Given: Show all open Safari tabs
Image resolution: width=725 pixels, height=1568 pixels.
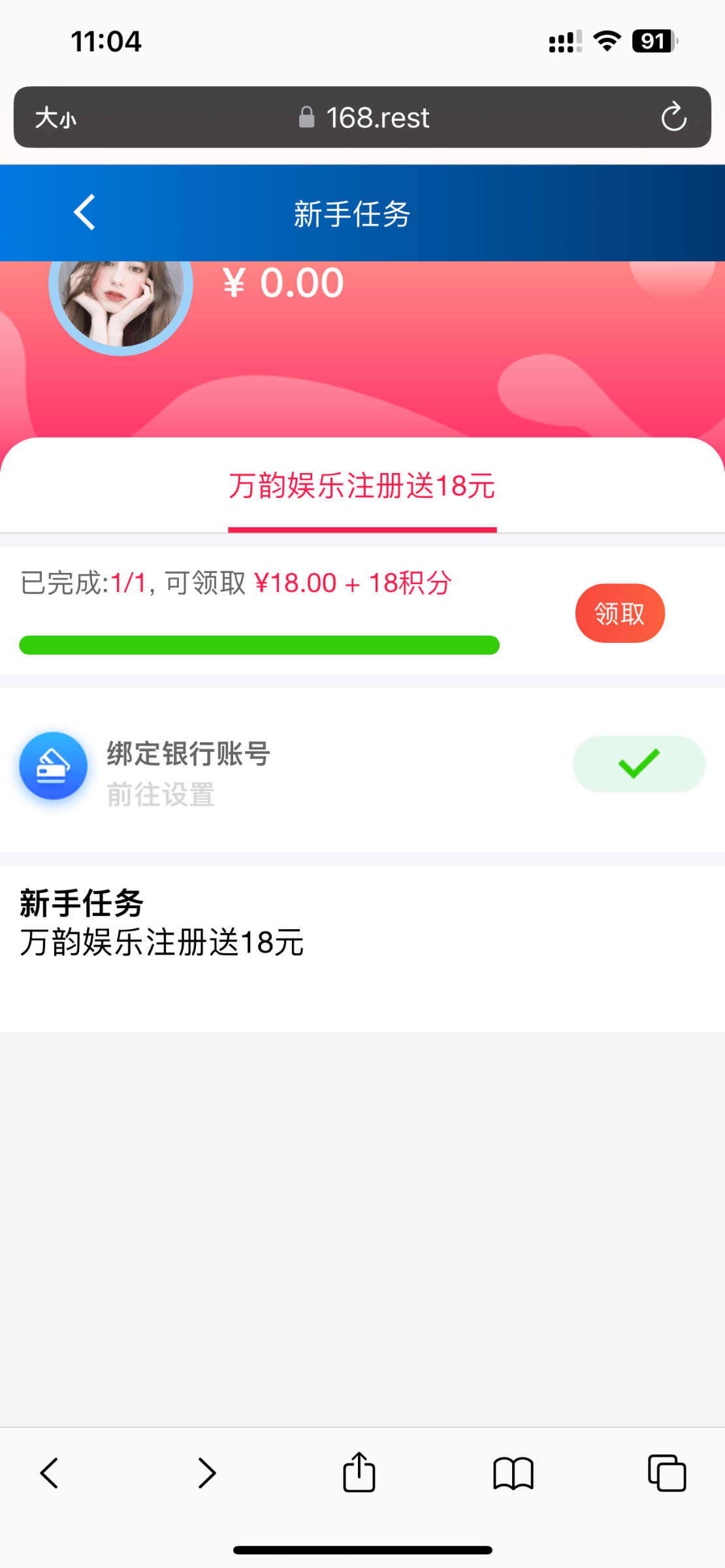Looking at the screenshot, I should [667, 1473].
